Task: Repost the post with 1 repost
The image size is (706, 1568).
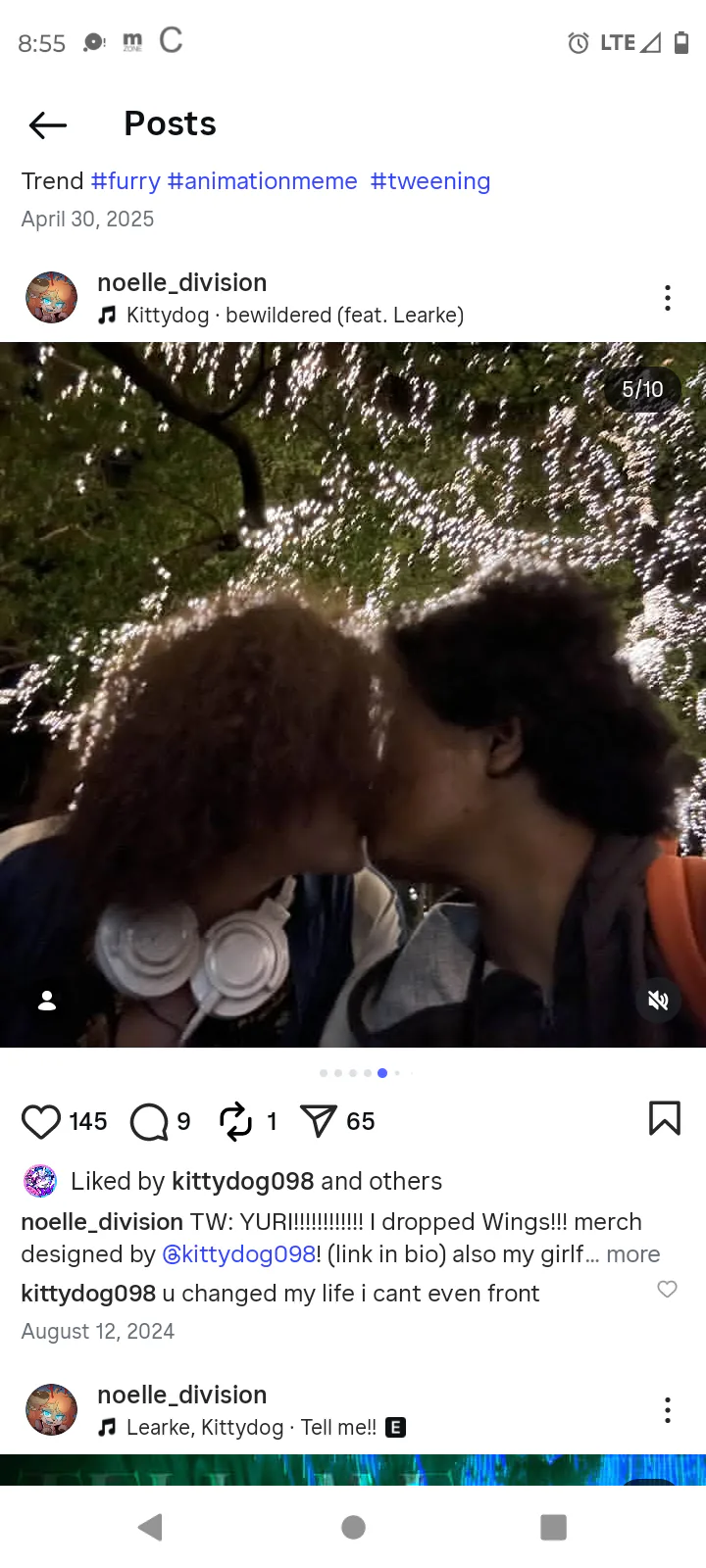Action: point(235,1121)
